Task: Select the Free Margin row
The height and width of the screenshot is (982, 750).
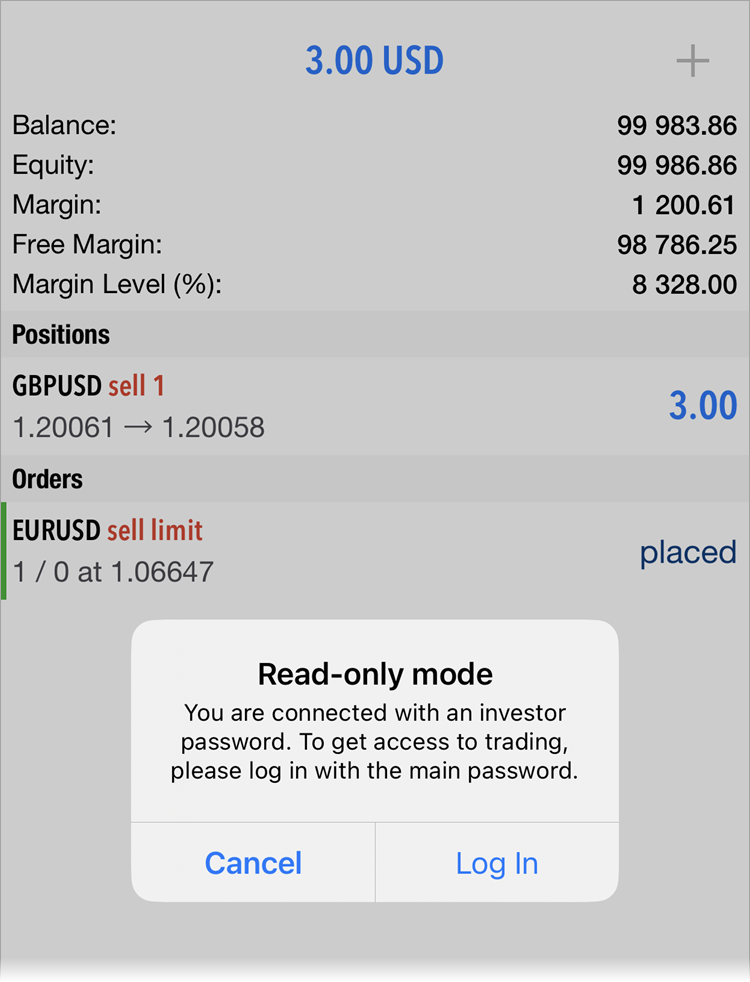Action: point(375,245)
